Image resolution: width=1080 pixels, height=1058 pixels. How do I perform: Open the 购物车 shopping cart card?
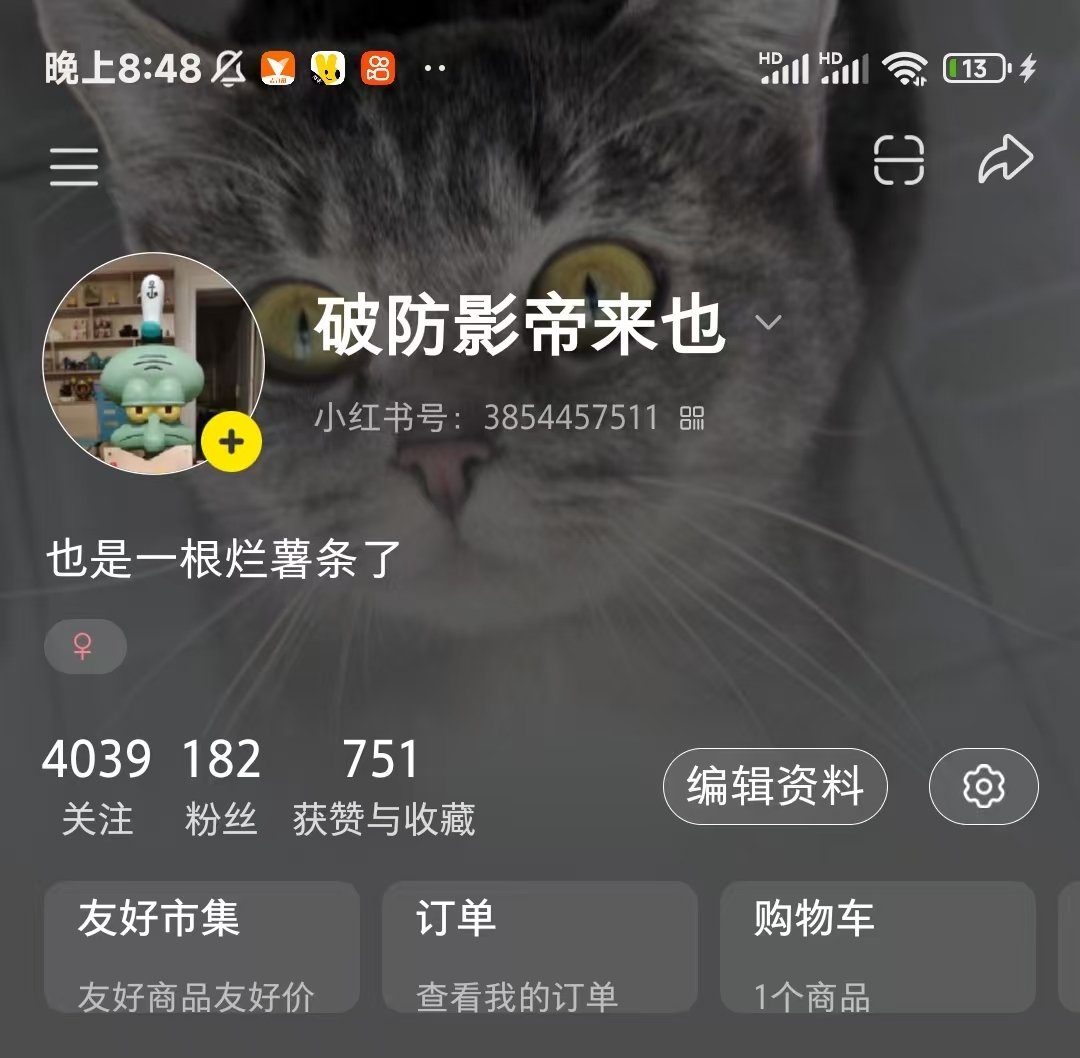pos(877,947)
